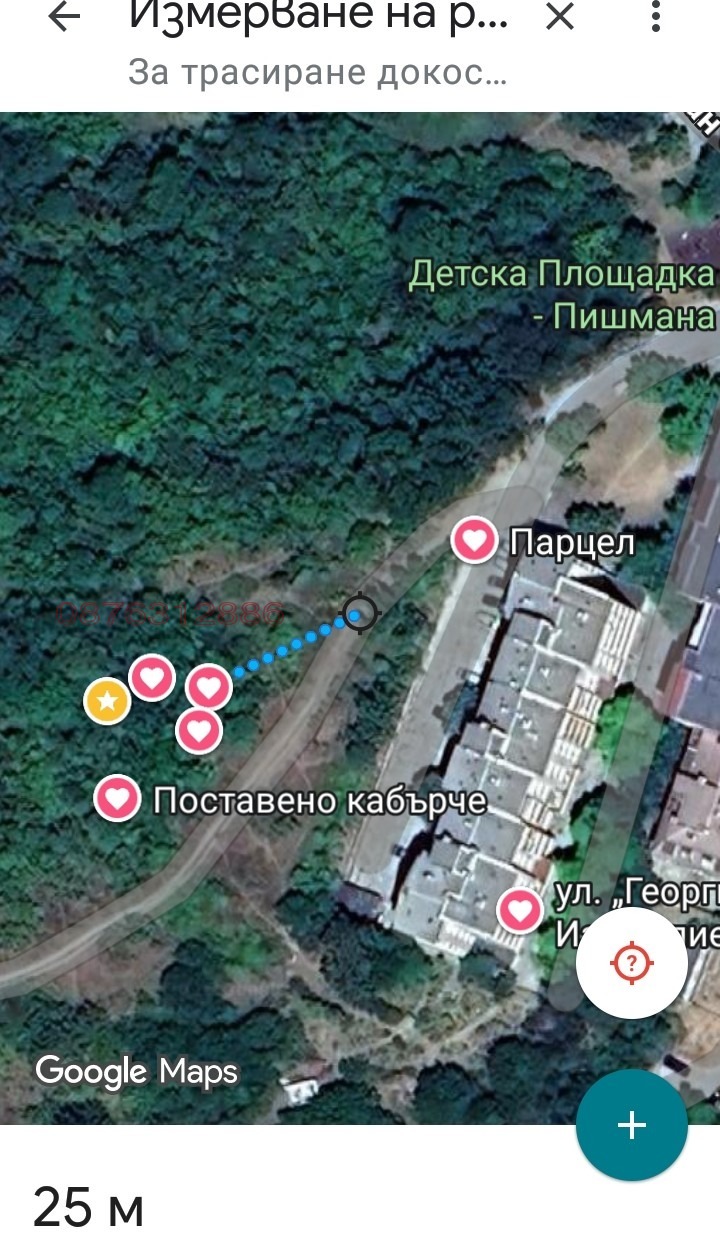The height and width of the screenshot is (1248, 720).
Task: Open the saved place Парцел
Action: tap(475, 541)
